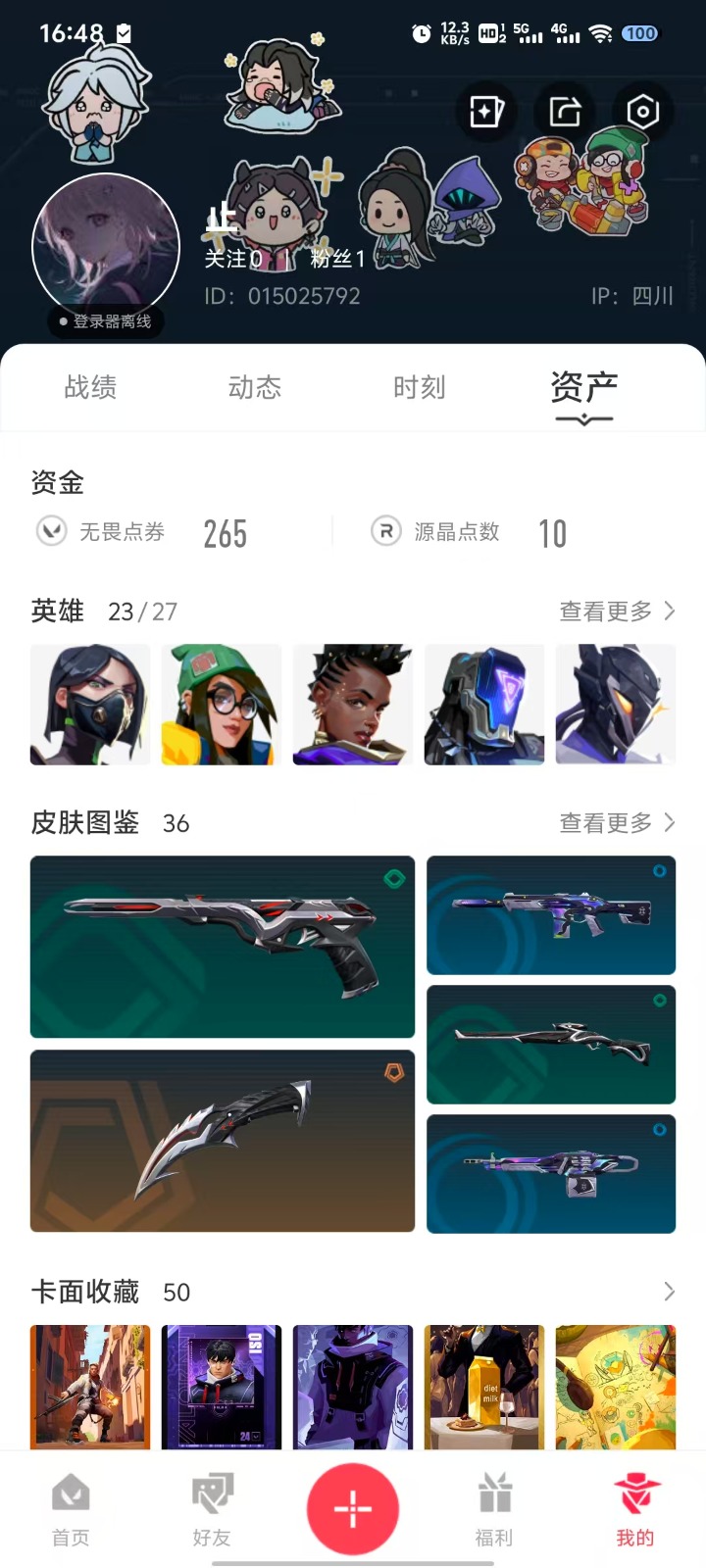This screenshot has width=706, height=1568.
Task: Share this profile page
Action: [x=565, y=112]
